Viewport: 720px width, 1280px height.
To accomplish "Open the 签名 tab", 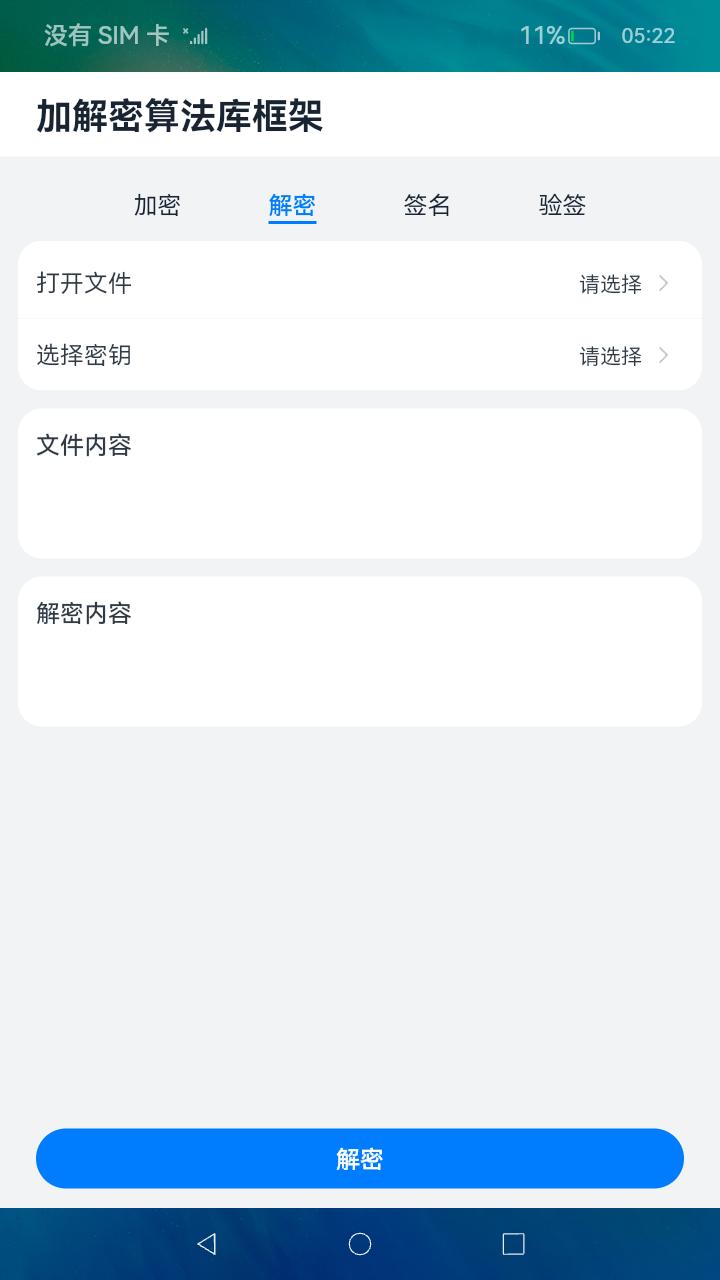I will 427,205.
